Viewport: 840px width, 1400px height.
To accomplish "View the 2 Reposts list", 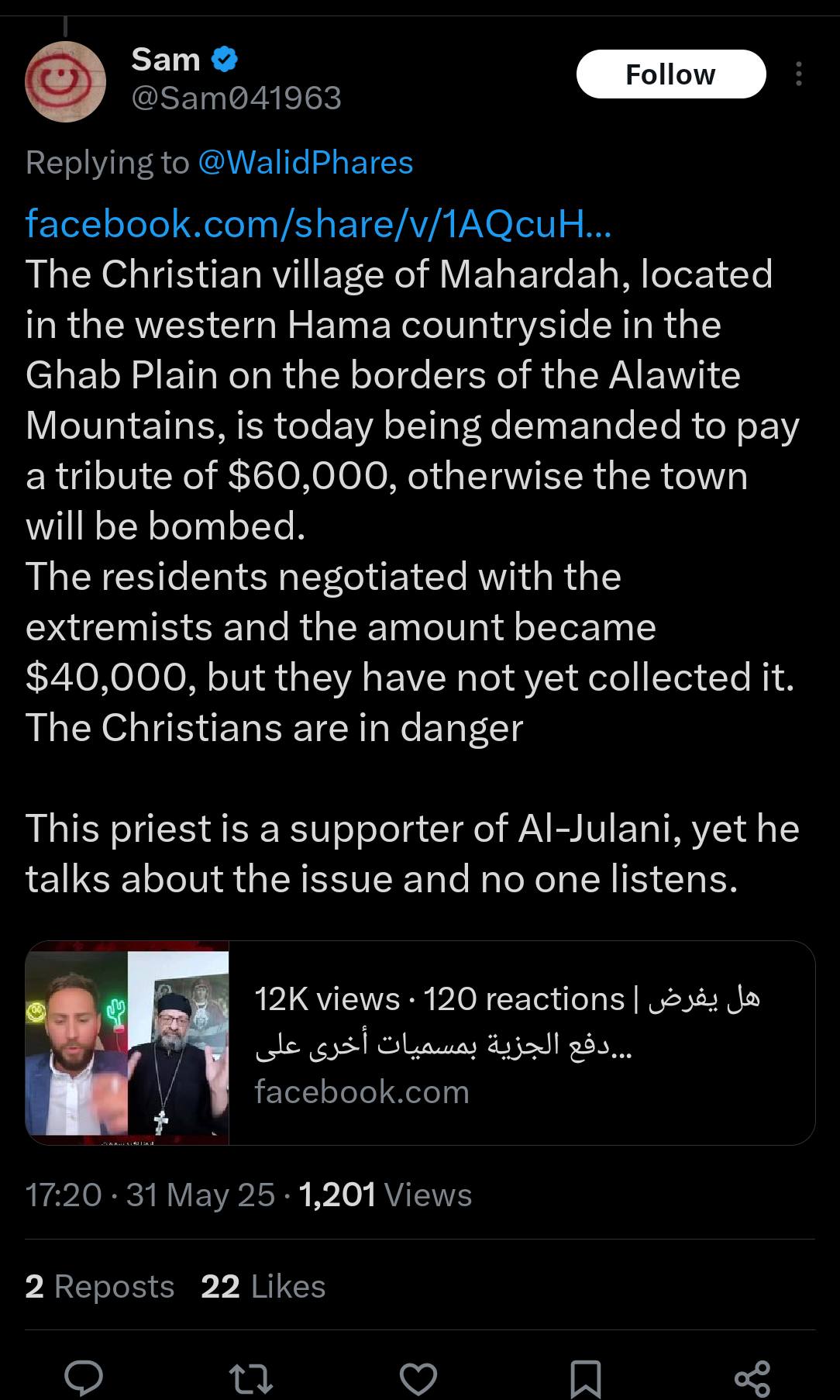I will coord(99,1287).
